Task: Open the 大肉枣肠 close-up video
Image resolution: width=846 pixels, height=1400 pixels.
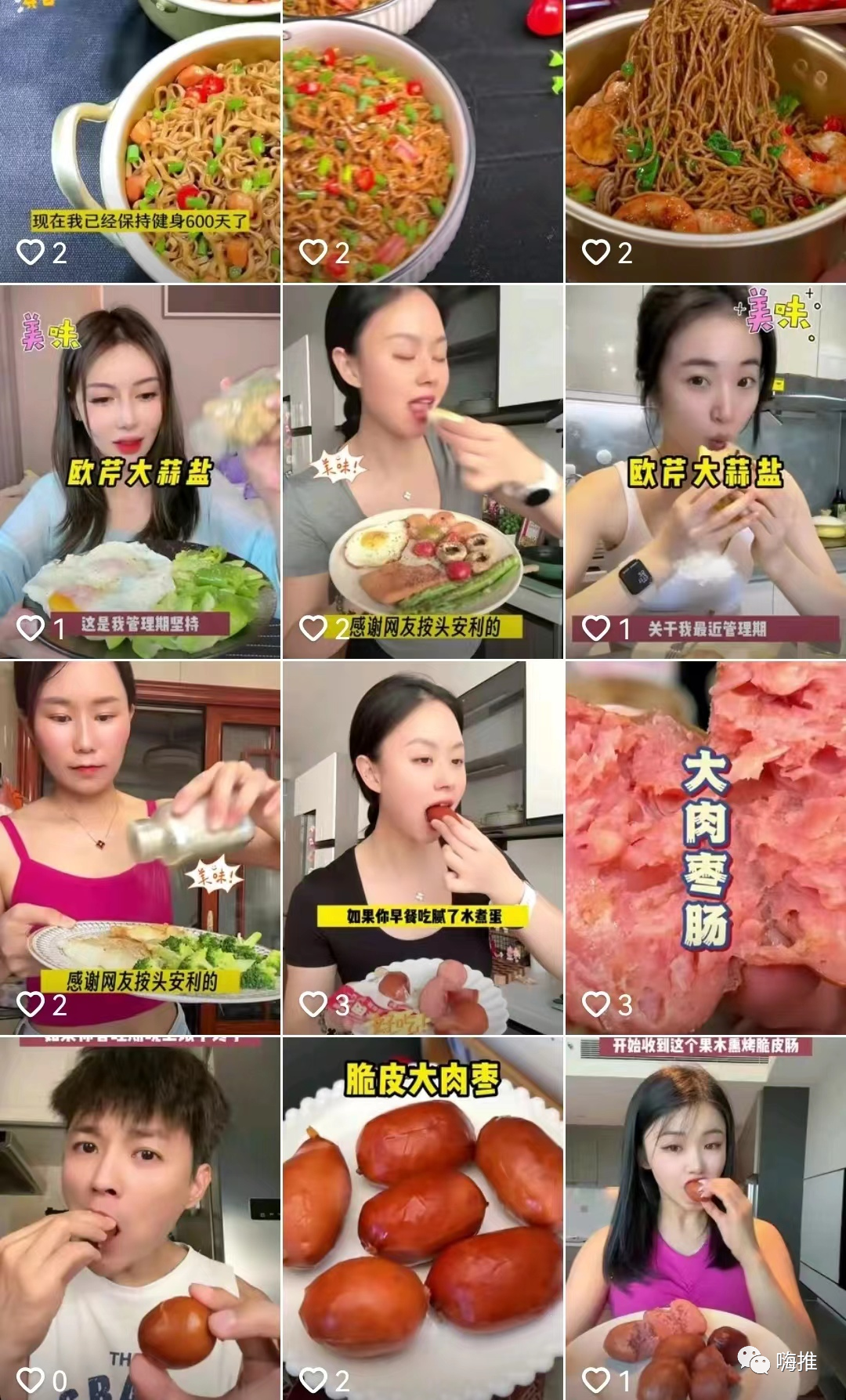Action: pos(705,846)
